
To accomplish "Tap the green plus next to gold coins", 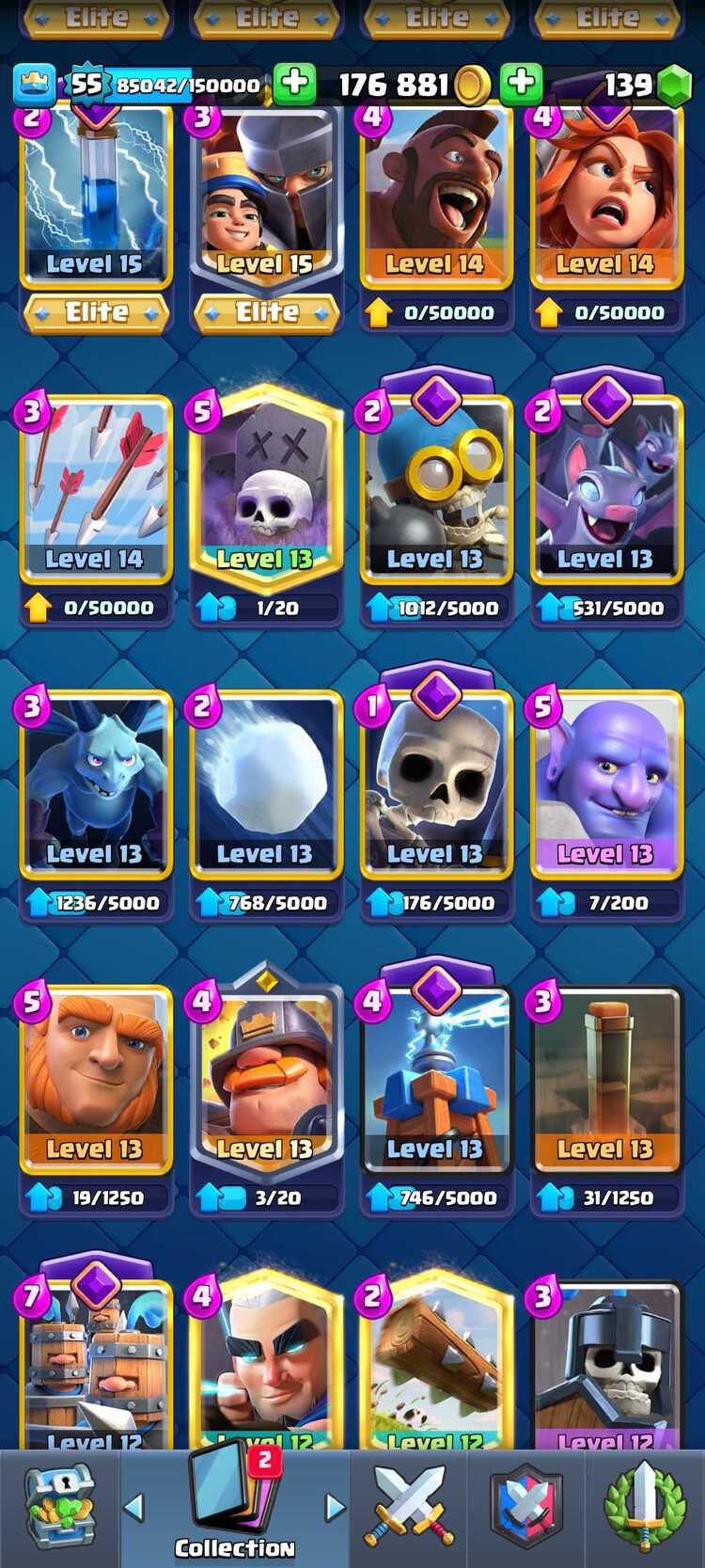I will click(x=521, y=85).
